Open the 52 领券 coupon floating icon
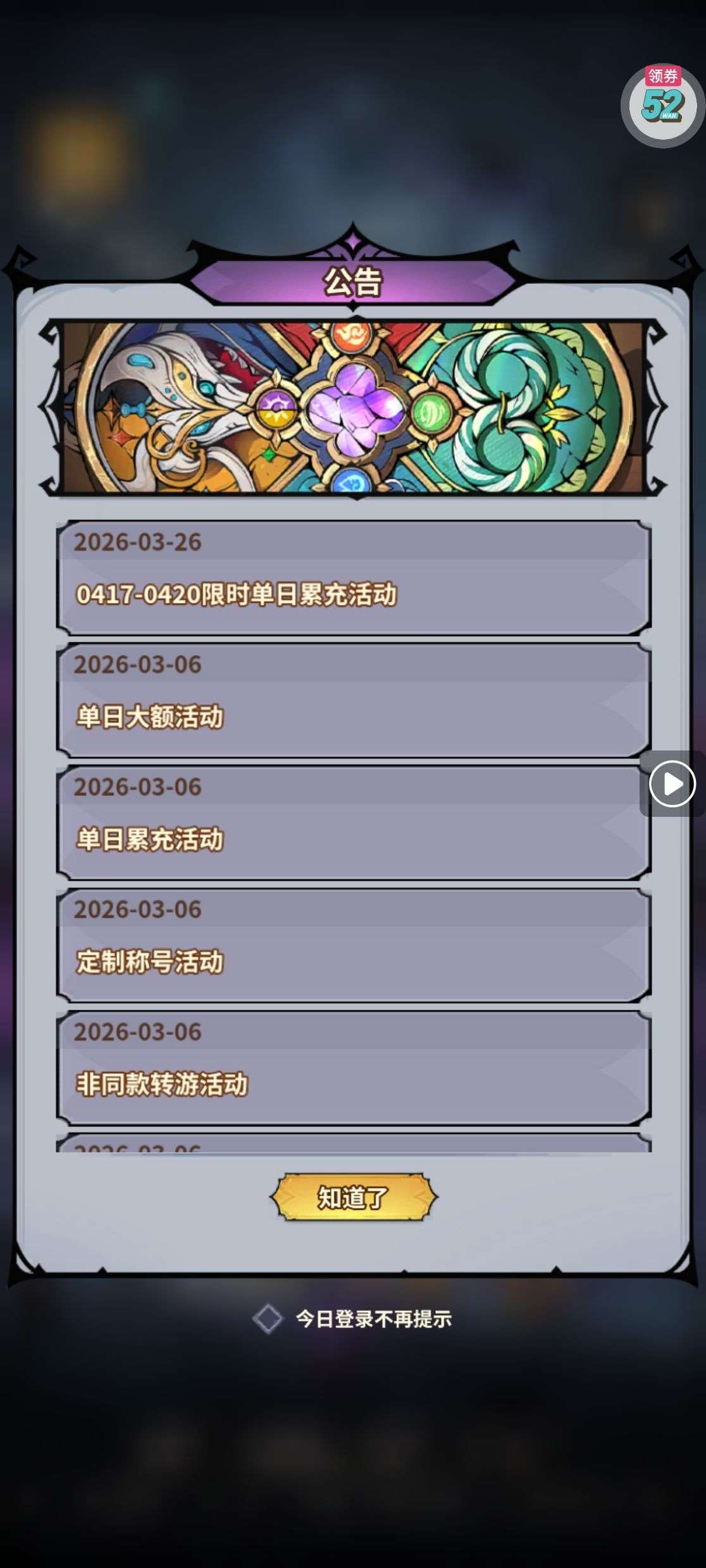This screenshot has width=706, height=1568. [x=662, y=105]
